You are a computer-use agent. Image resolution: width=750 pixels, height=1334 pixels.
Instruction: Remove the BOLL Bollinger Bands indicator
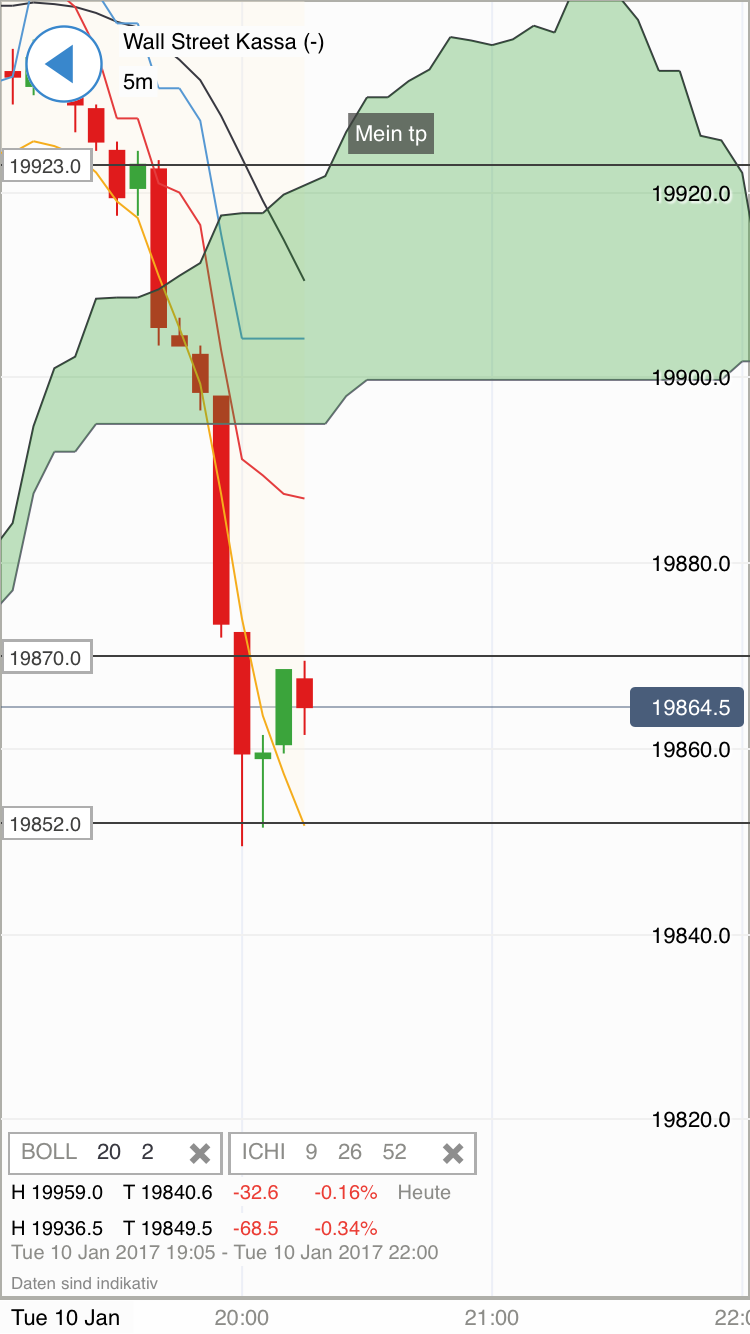200,1152
